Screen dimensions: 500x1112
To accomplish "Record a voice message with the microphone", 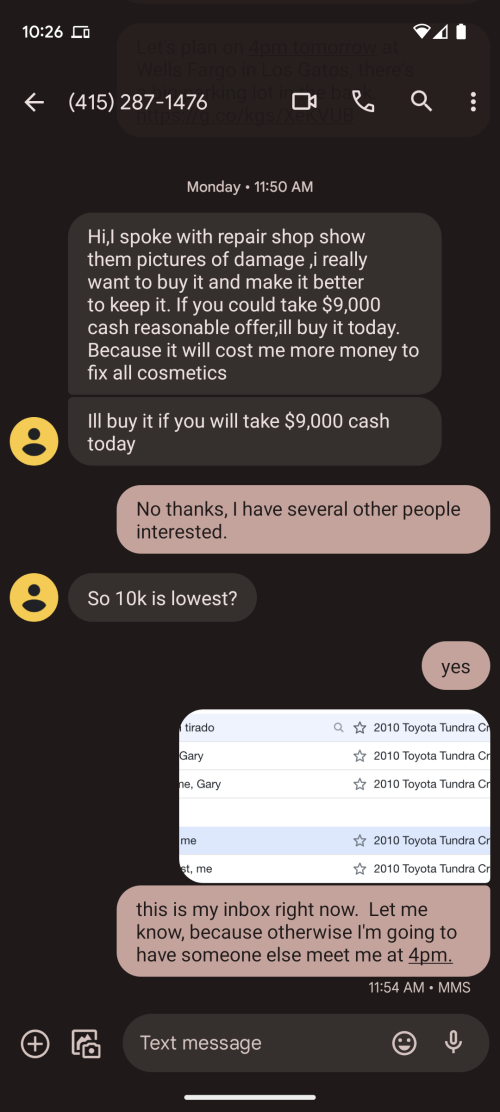I will click(x=453, y=1042).
